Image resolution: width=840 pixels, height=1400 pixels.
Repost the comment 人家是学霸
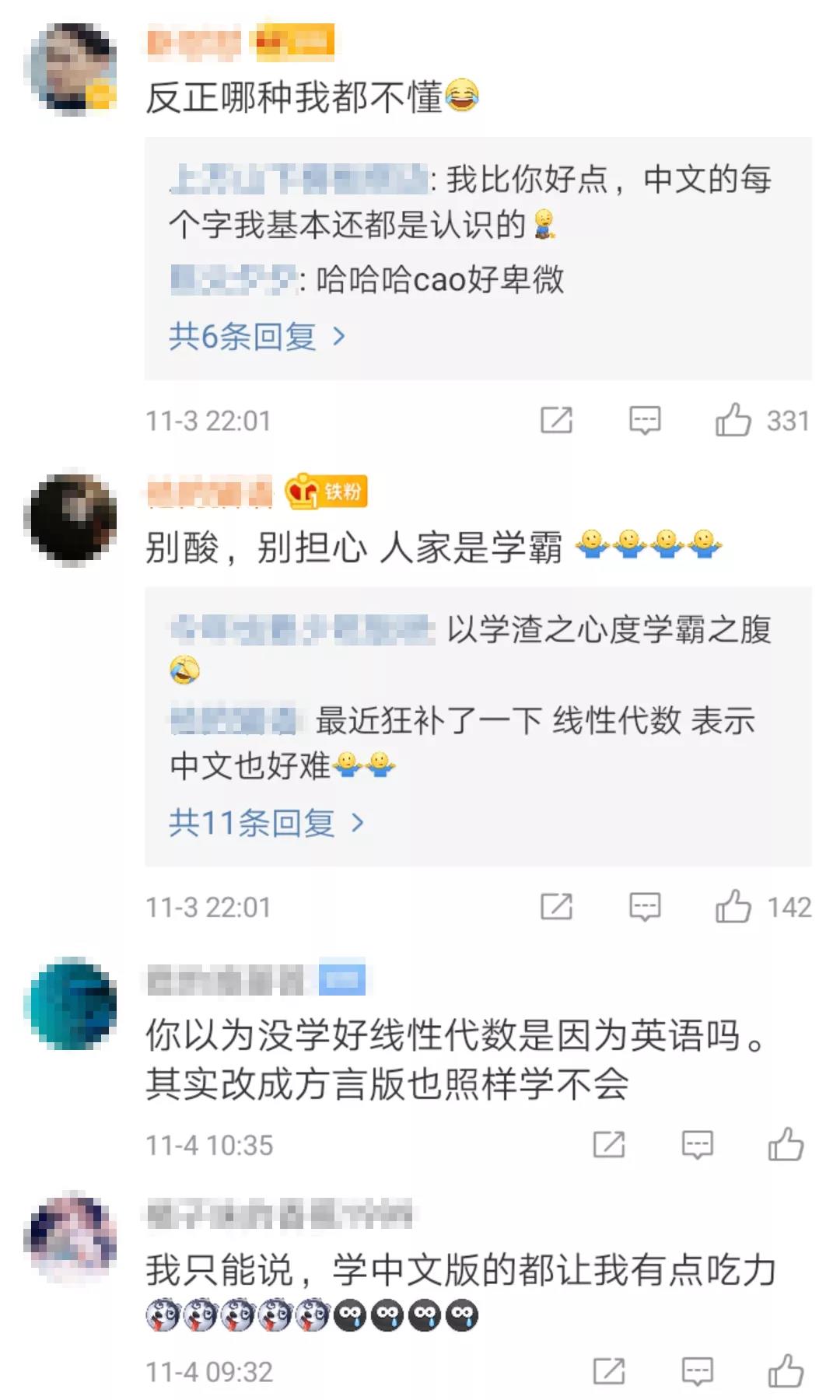(x=557, y=907)
